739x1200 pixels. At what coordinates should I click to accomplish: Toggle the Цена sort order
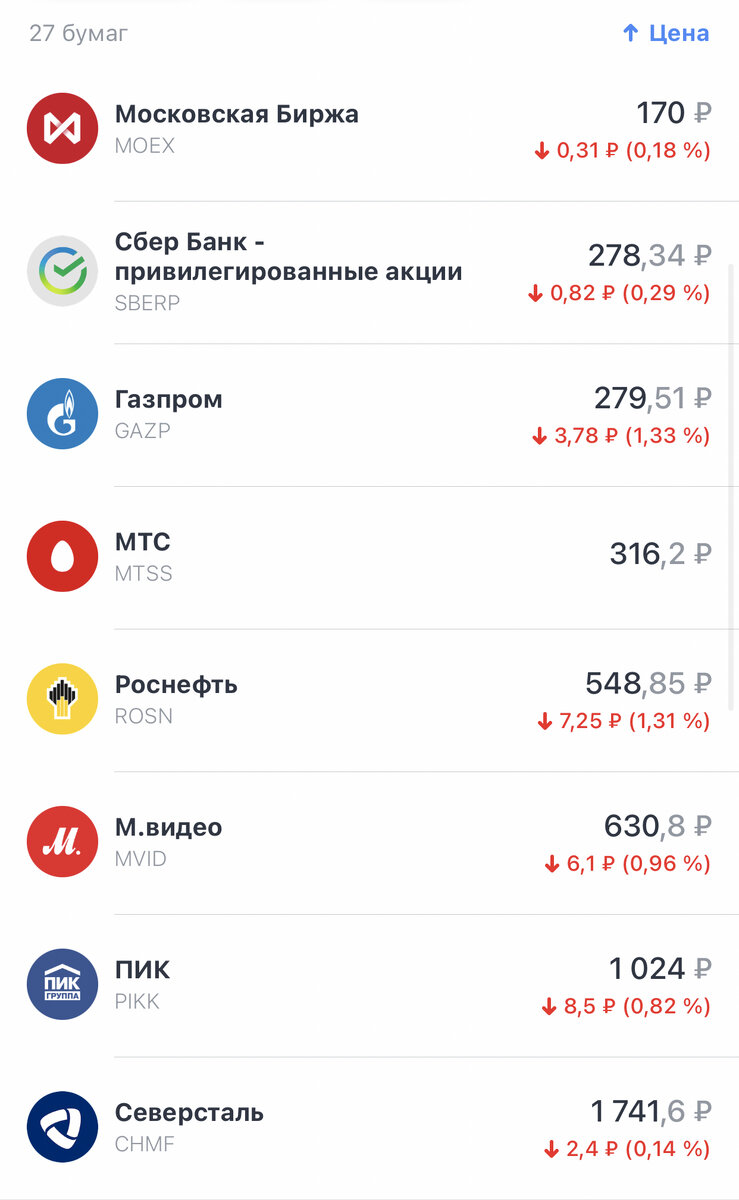(666, 33)
